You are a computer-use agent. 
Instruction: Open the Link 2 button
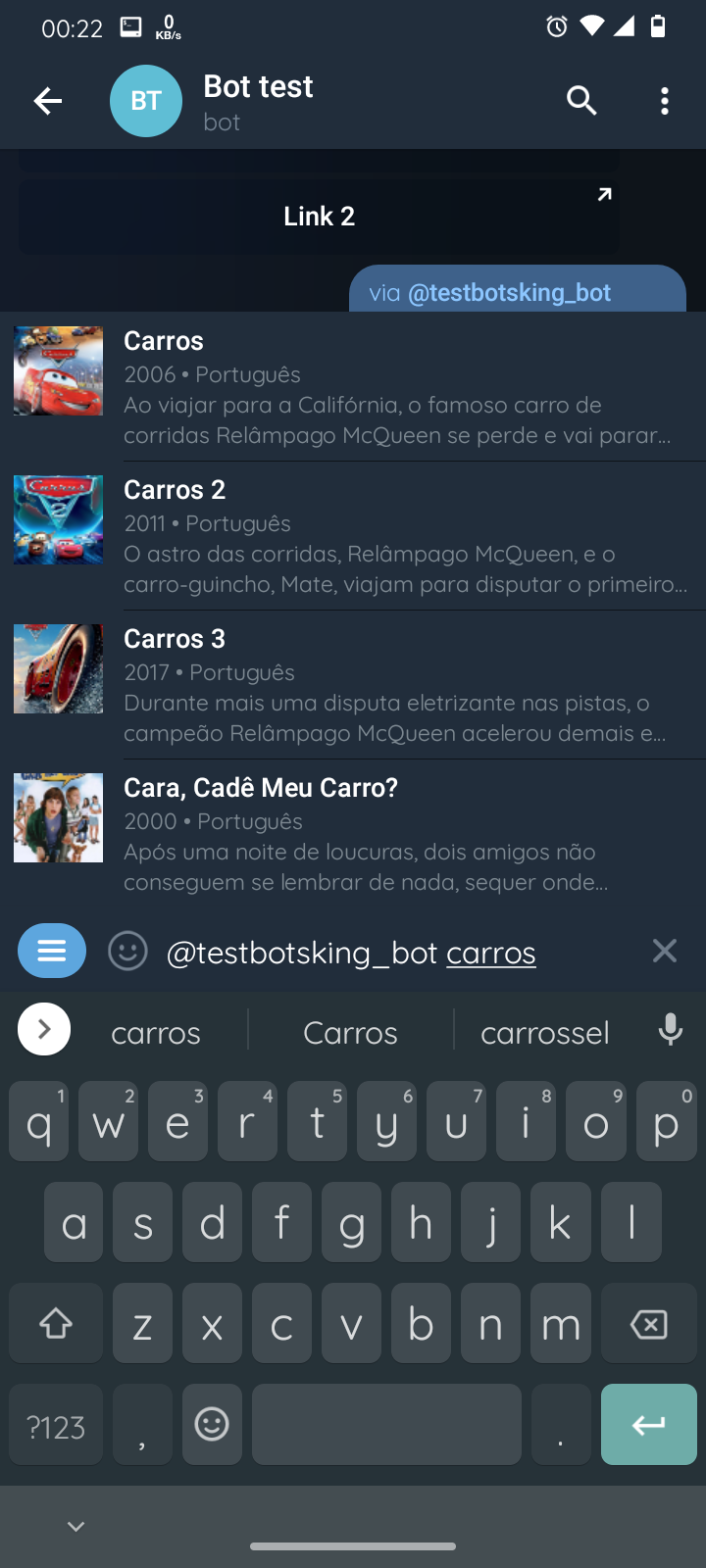tap(319, 216)
